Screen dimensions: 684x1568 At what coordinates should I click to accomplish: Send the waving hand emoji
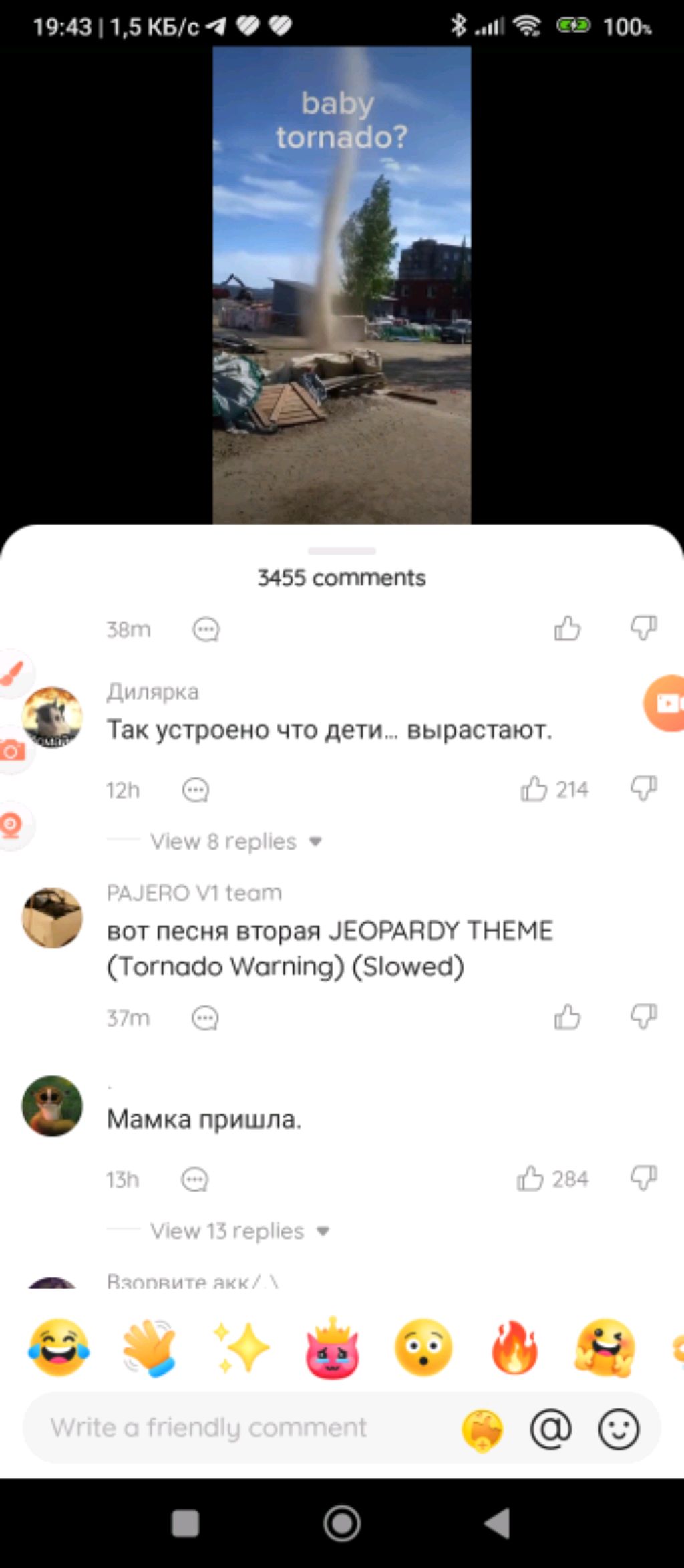[x=150, y=1347]
